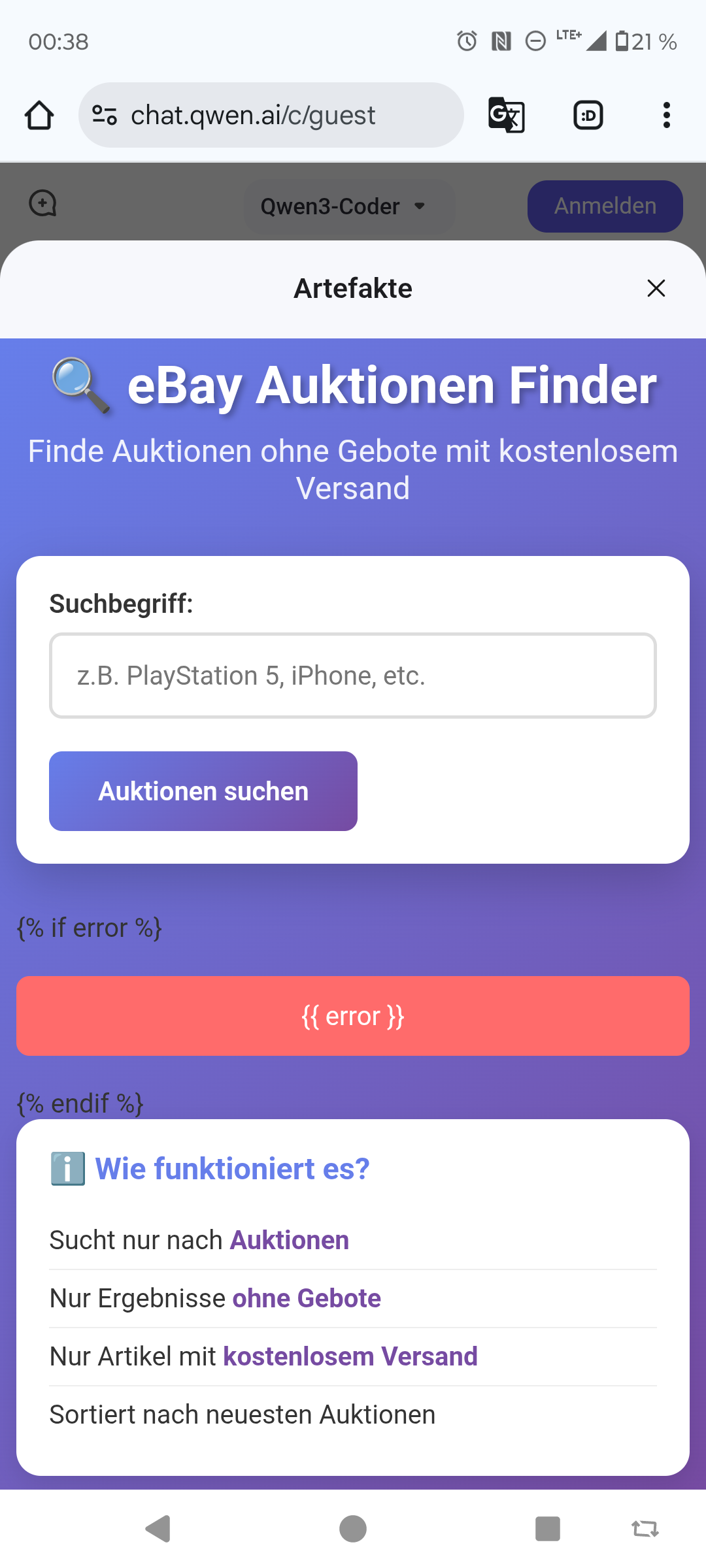The width and height of the screenshot is (706, 1568).
Task: Open the tab switcher
Action: tap(588, 116)
